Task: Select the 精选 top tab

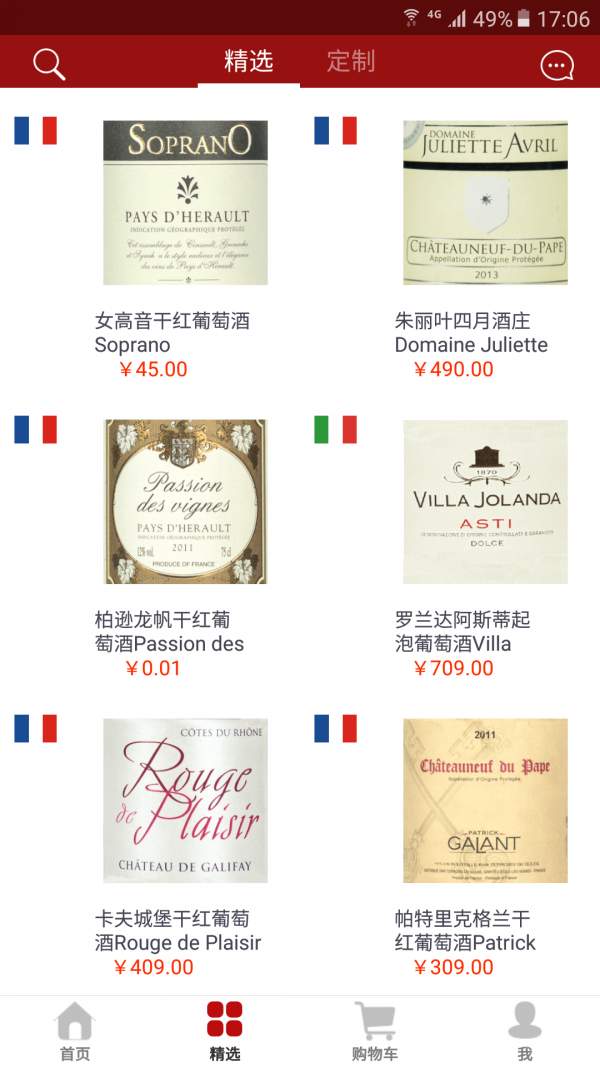Action: 248,61
